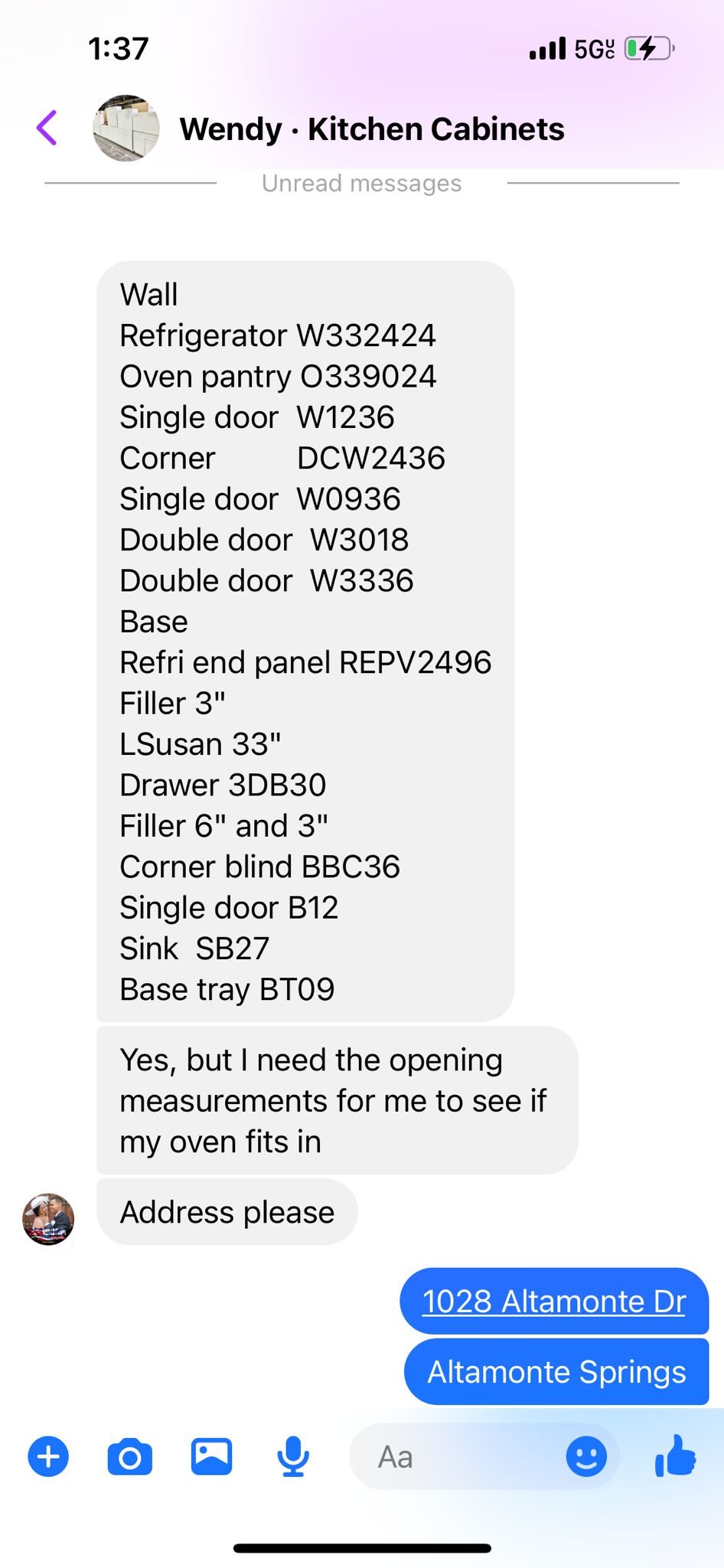Go back using the purple arrow
The width and height of the screenshot is (724, 1568).
(47, 128)
